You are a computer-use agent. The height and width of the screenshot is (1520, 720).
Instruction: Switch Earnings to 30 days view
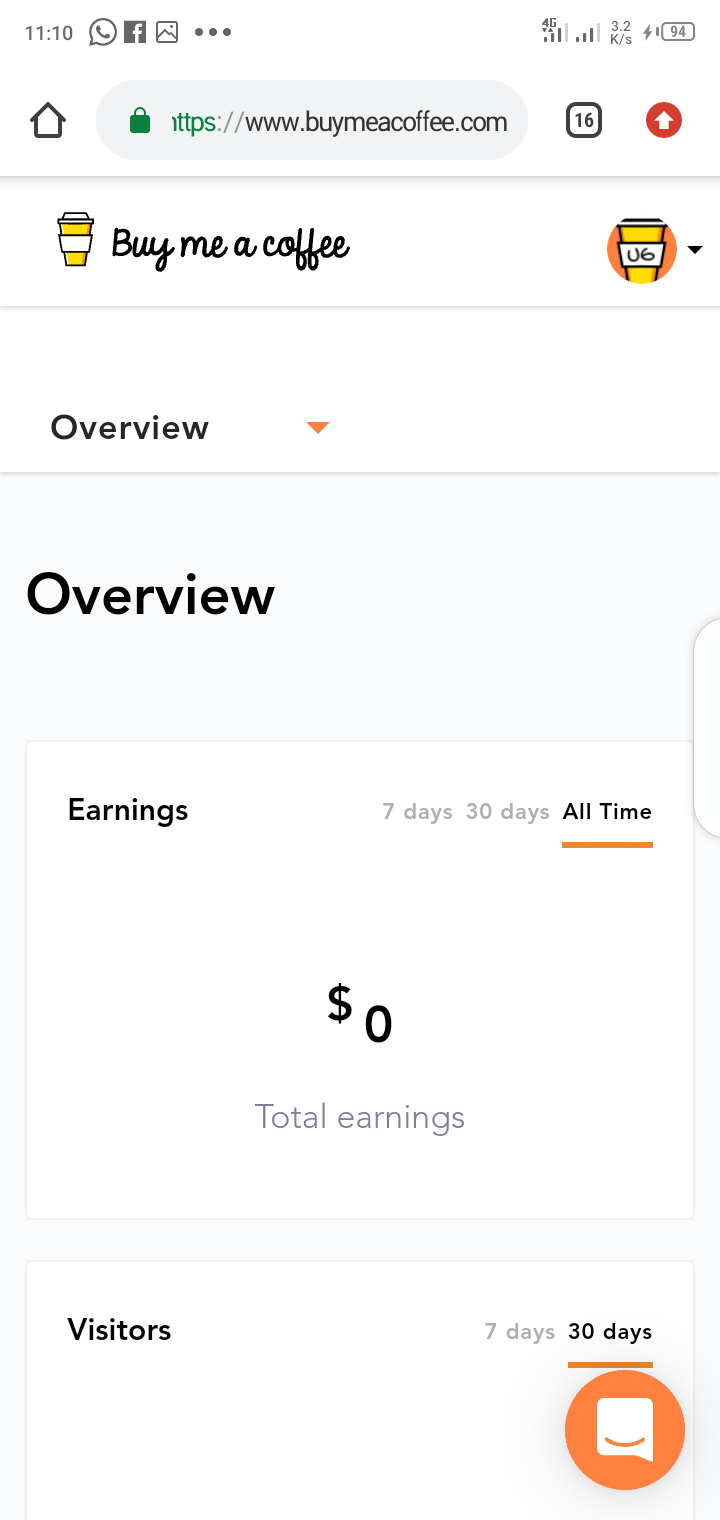point(507,811)
